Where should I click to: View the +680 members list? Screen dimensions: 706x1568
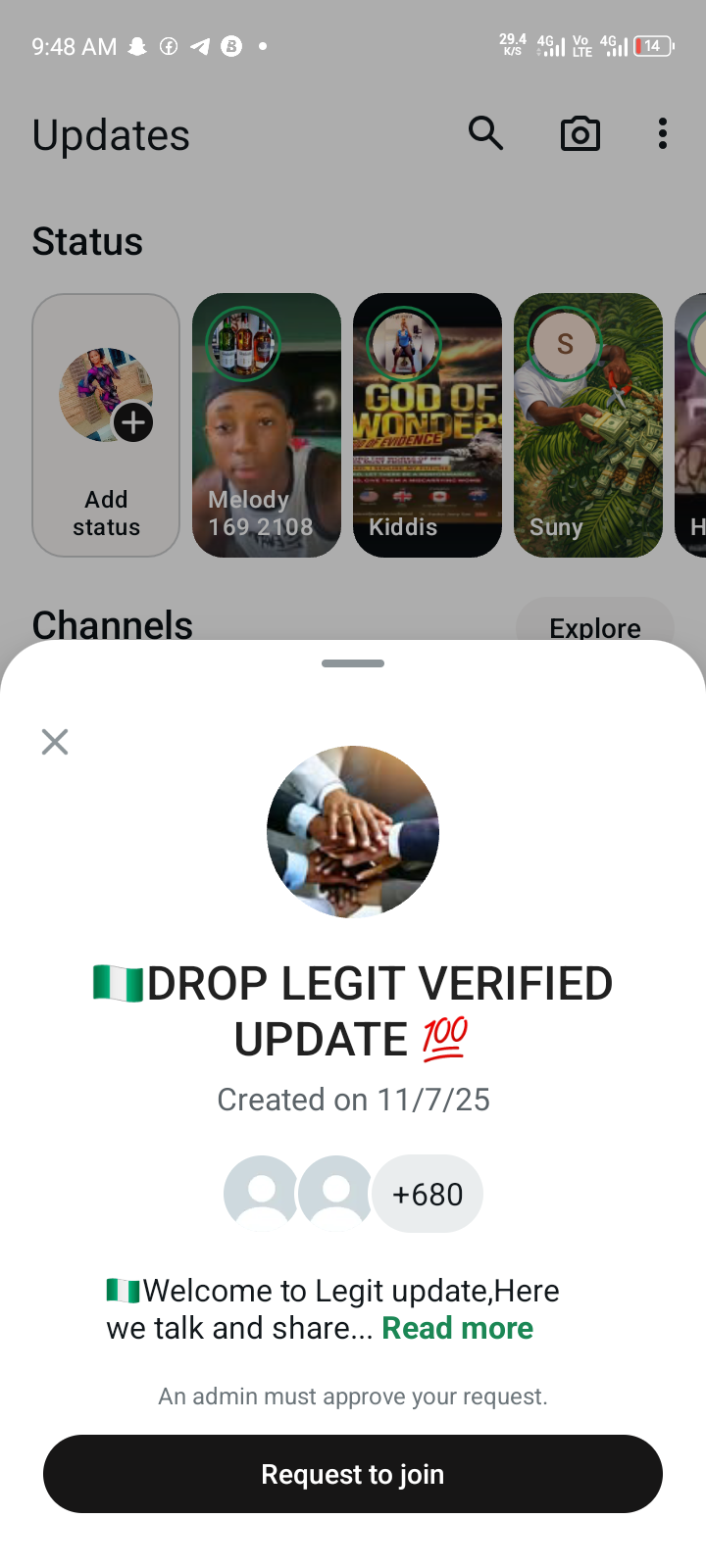pyautogui.click(x=428, y=1194)
